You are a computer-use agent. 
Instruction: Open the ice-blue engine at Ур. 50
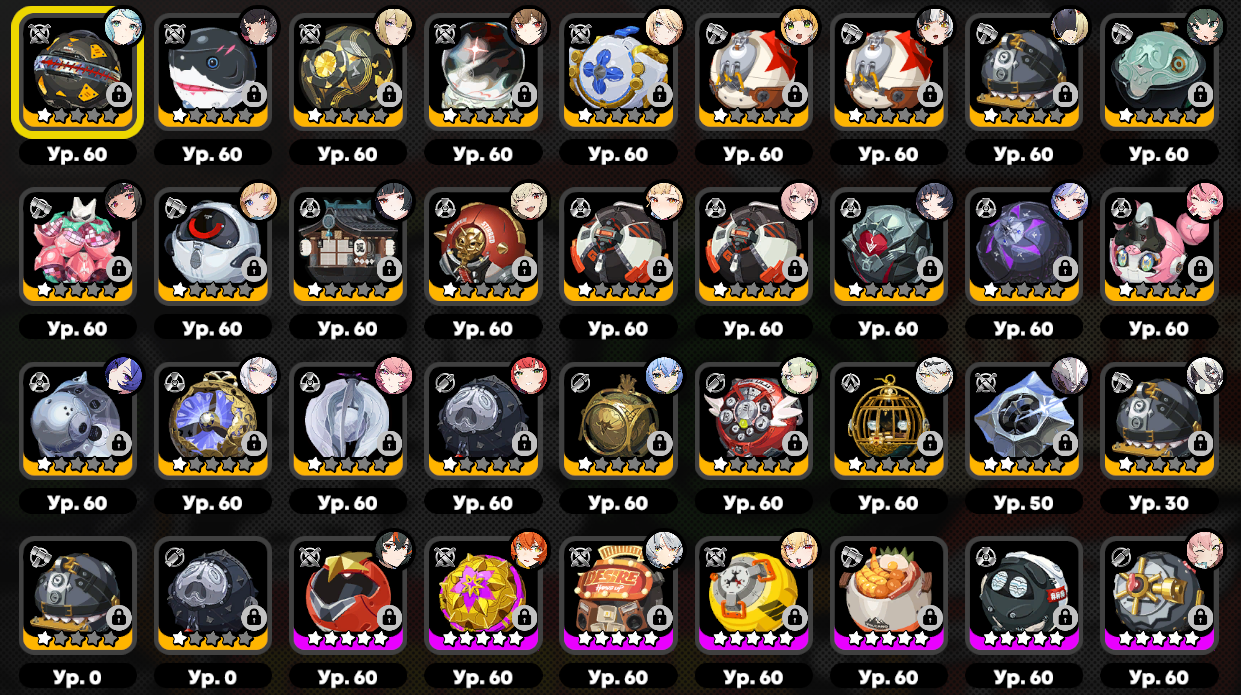click(1024, 421)
